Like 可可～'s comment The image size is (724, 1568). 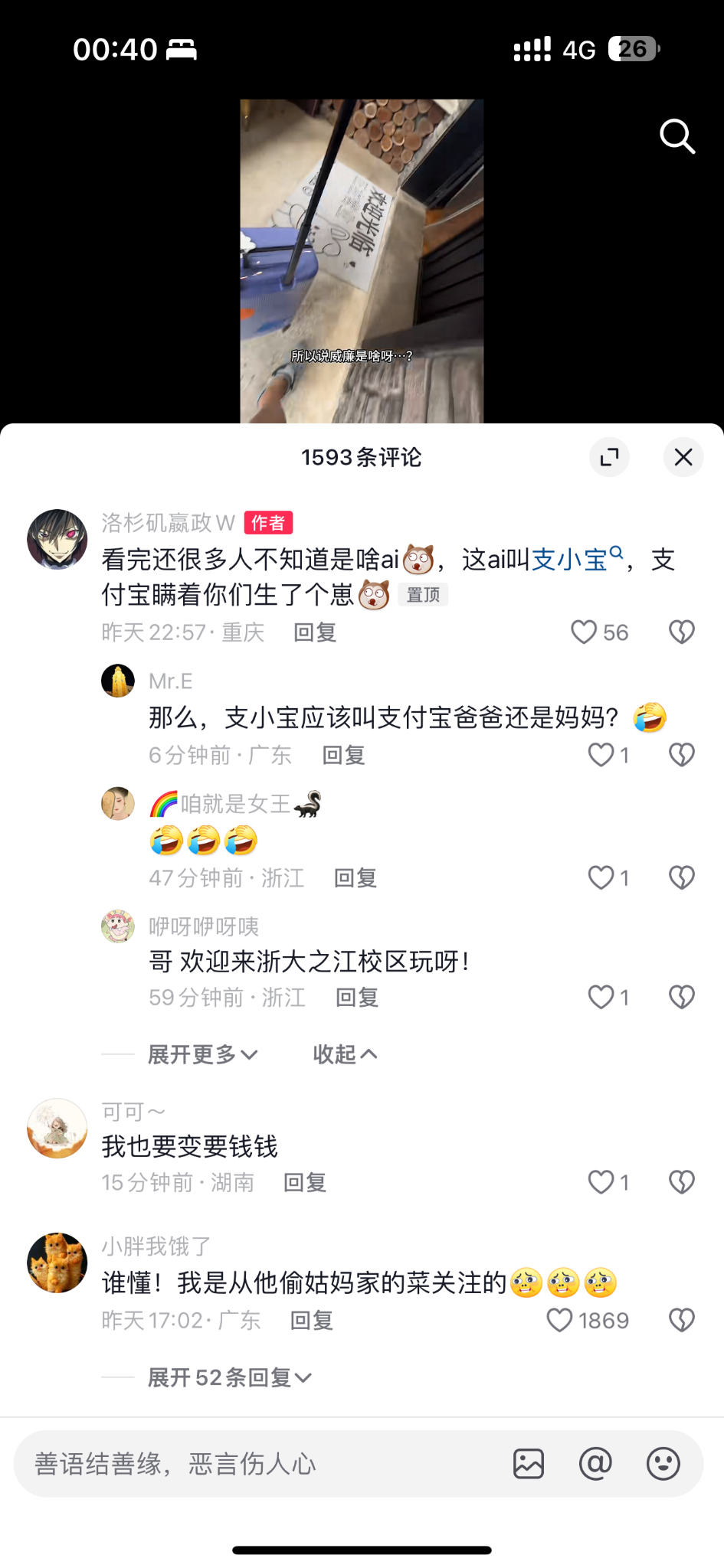(x=601, y=1183)
